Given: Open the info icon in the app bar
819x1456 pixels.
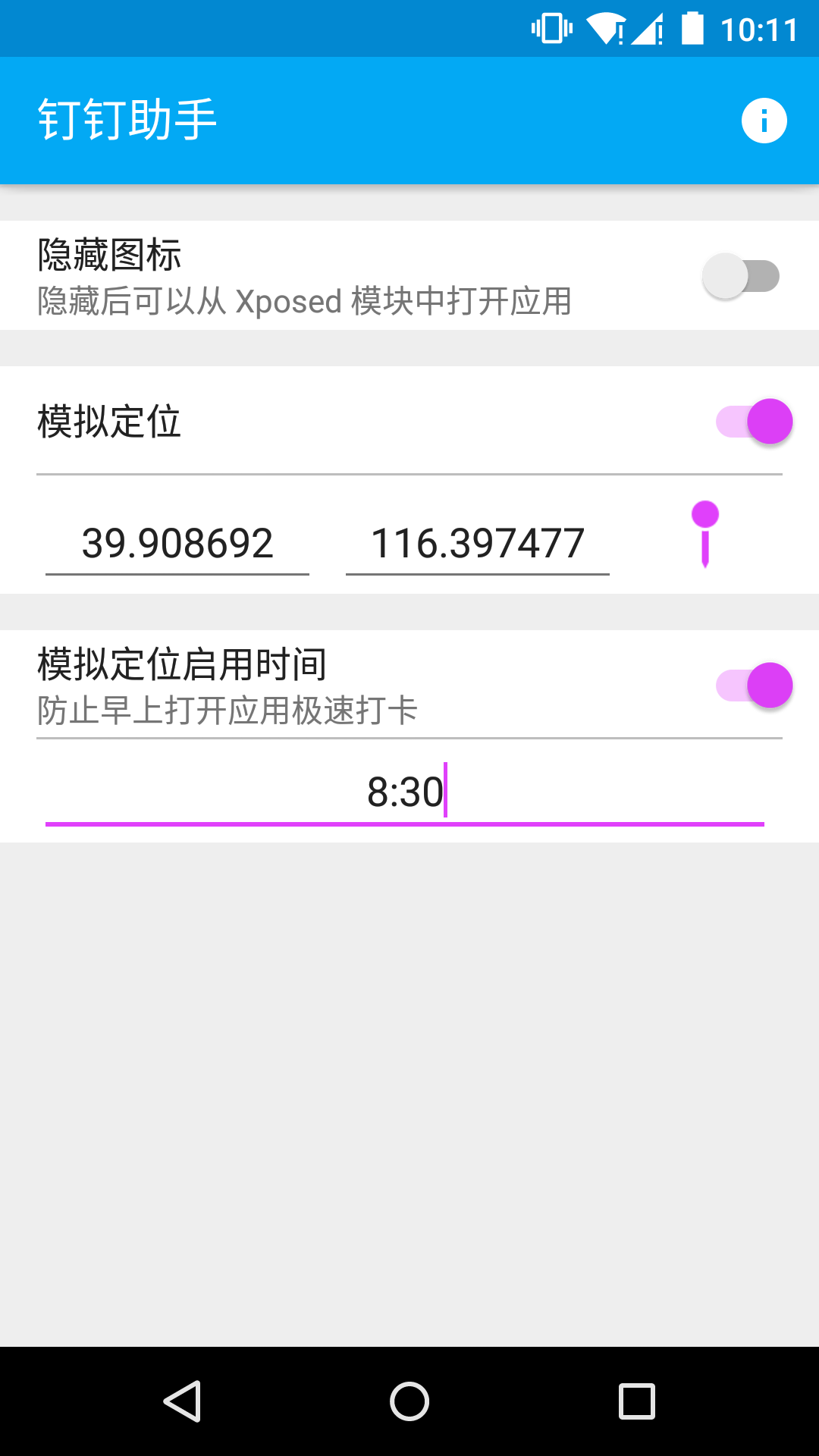Looking at the screenshot, I should point(764,121).
